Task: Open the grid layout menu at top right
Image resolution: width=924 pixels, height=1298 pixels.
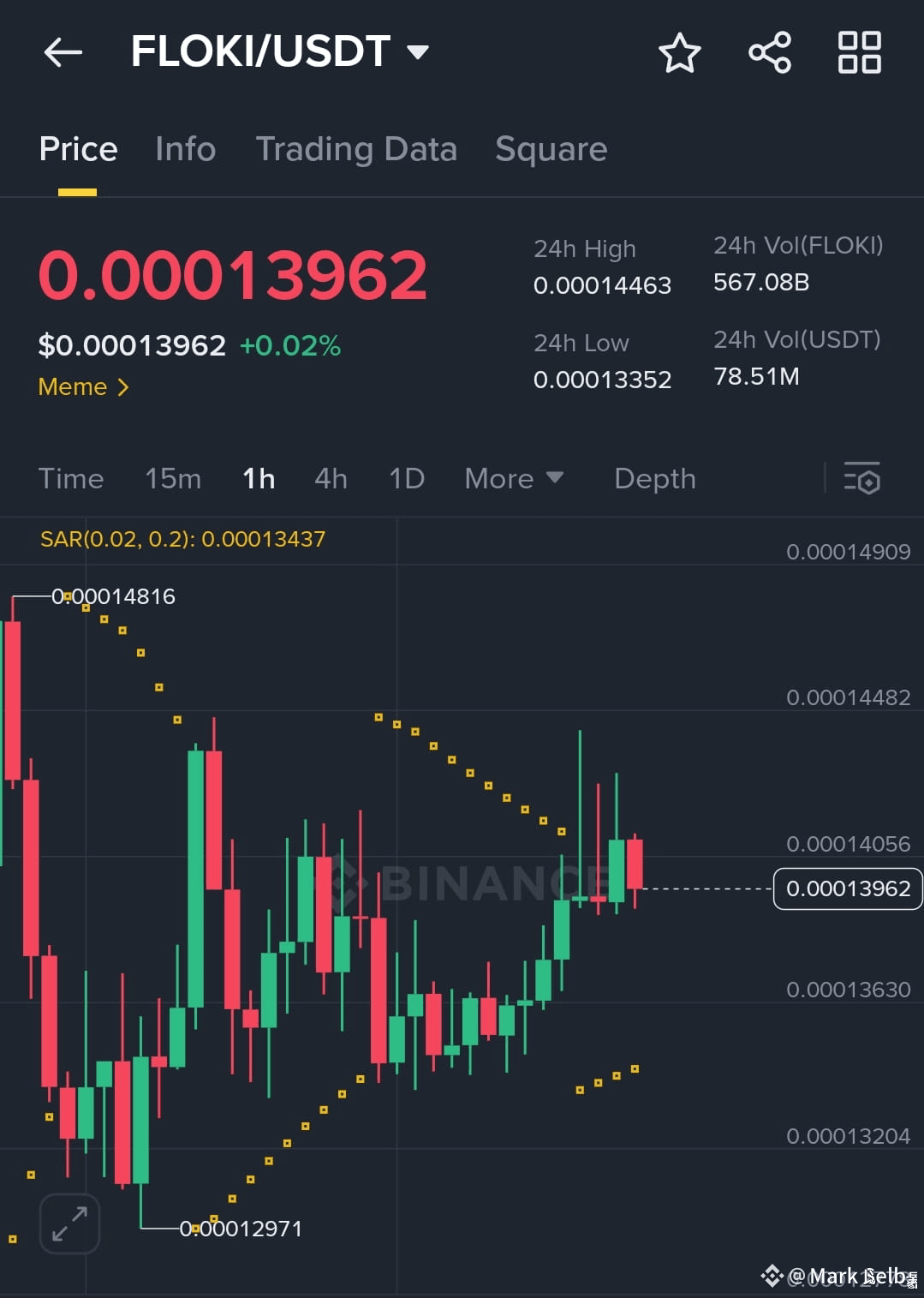Action: coord(860,52)
